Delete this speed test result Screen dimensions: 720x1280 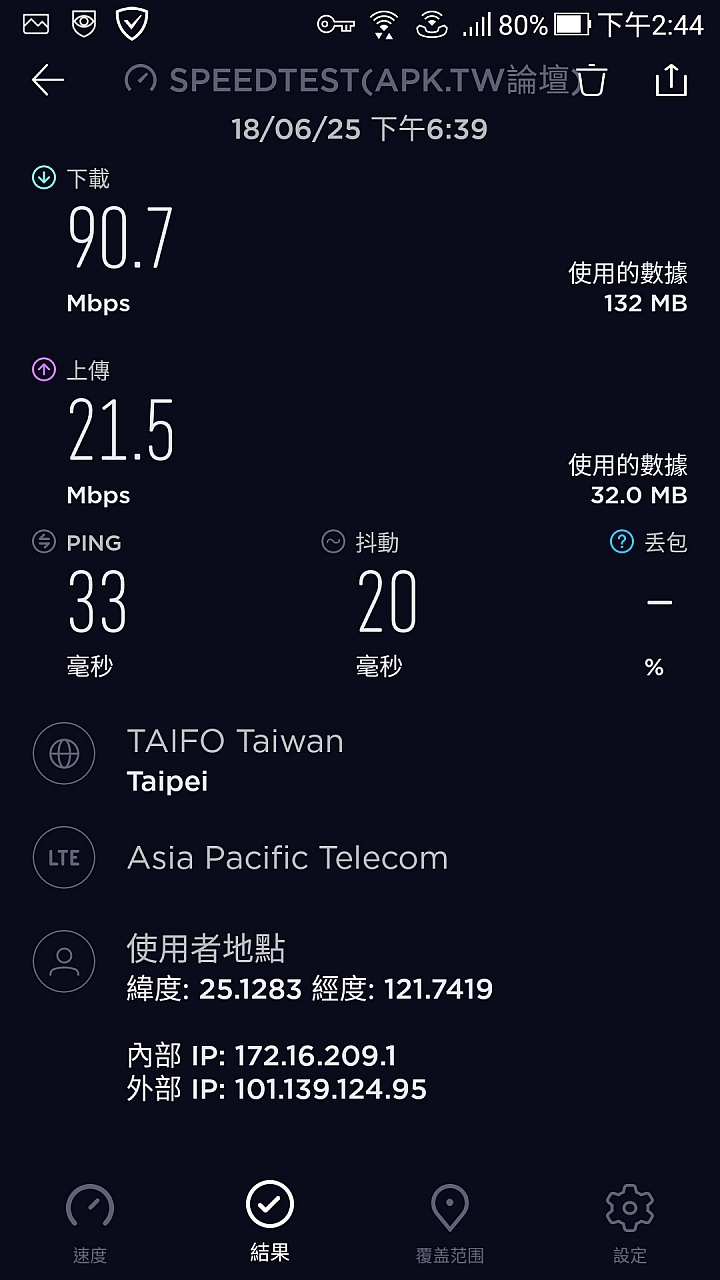[592, 80]
